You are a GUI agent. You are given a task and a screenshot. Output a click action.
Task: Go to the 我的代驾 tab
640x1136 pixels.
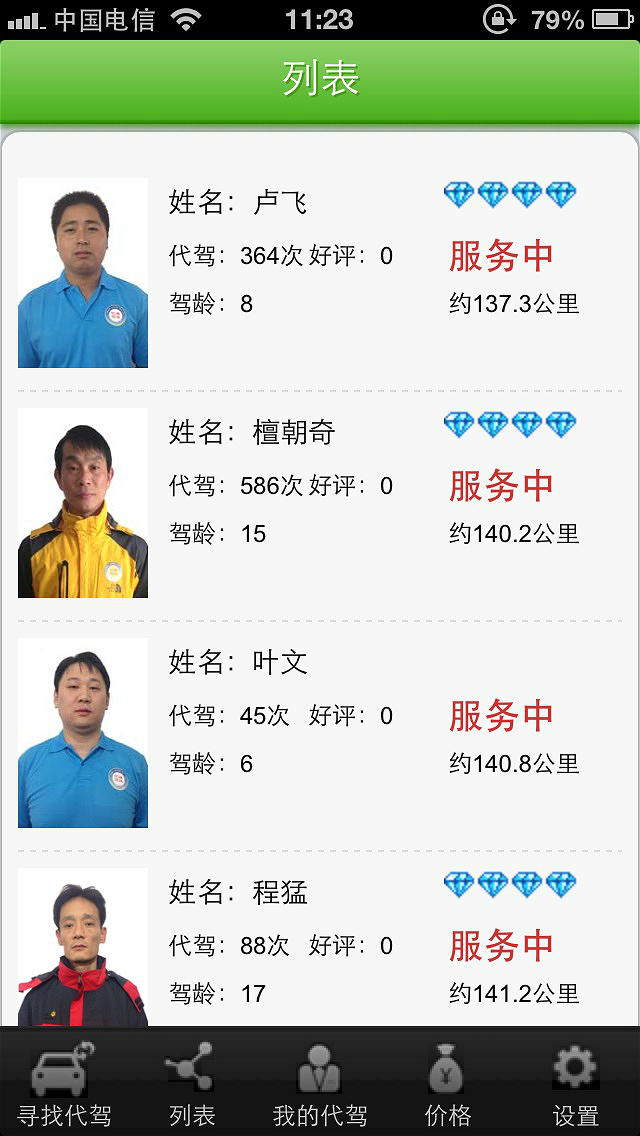click(x=320, y=1084)
